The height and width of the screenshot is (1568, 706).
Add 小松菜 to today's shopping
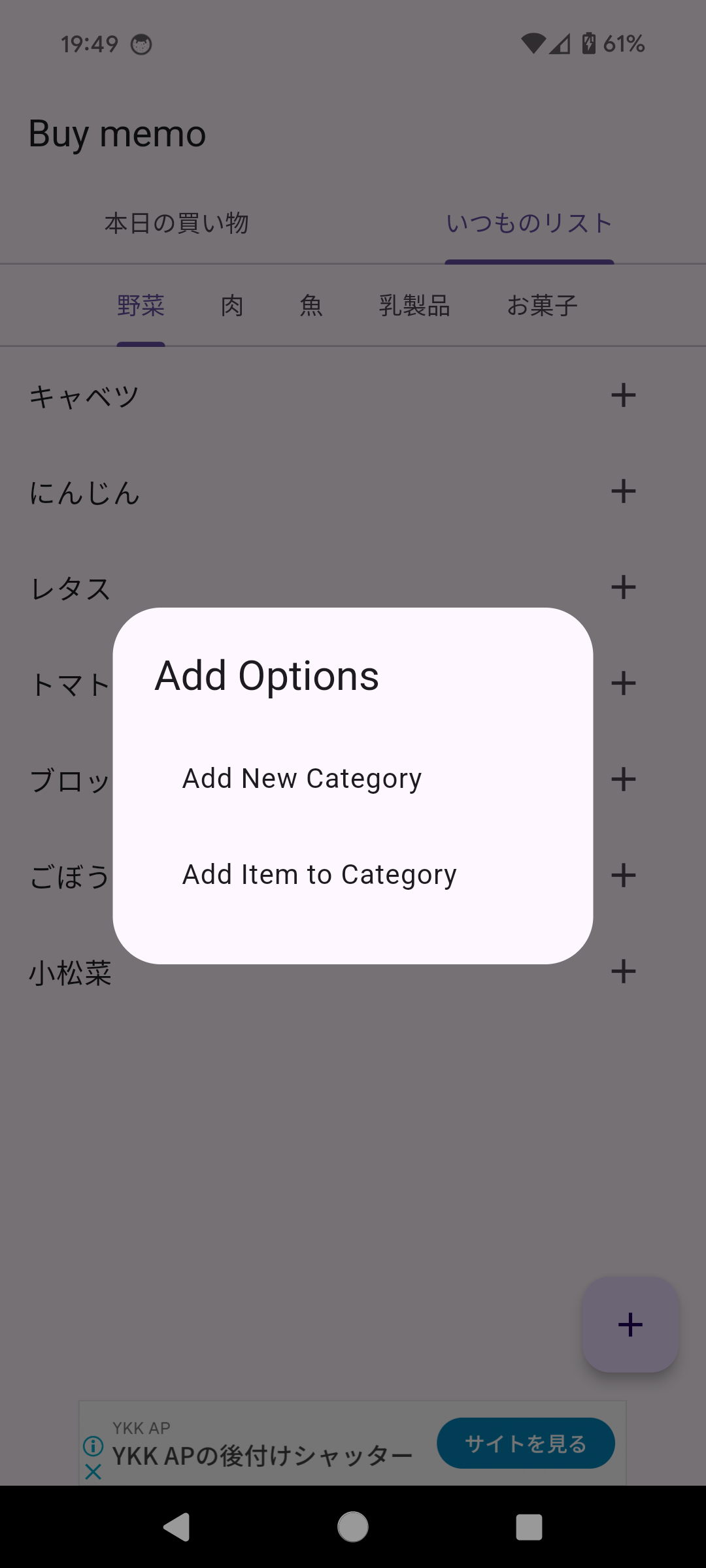(x=623, y=972)
